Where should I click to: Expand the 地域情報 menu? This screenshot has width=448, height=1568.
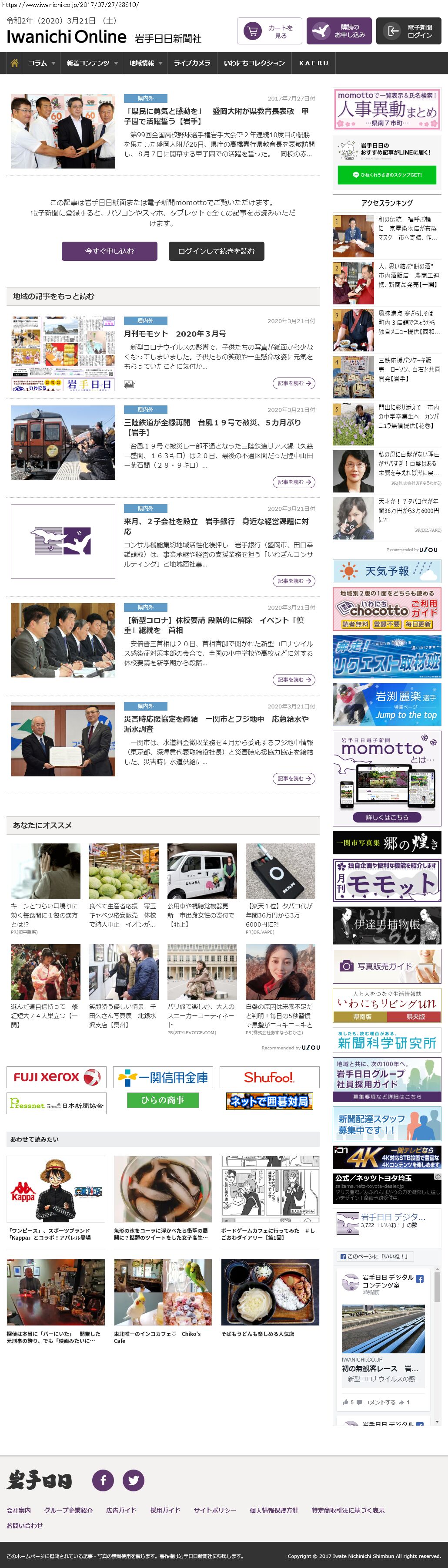tap(145, 63)
